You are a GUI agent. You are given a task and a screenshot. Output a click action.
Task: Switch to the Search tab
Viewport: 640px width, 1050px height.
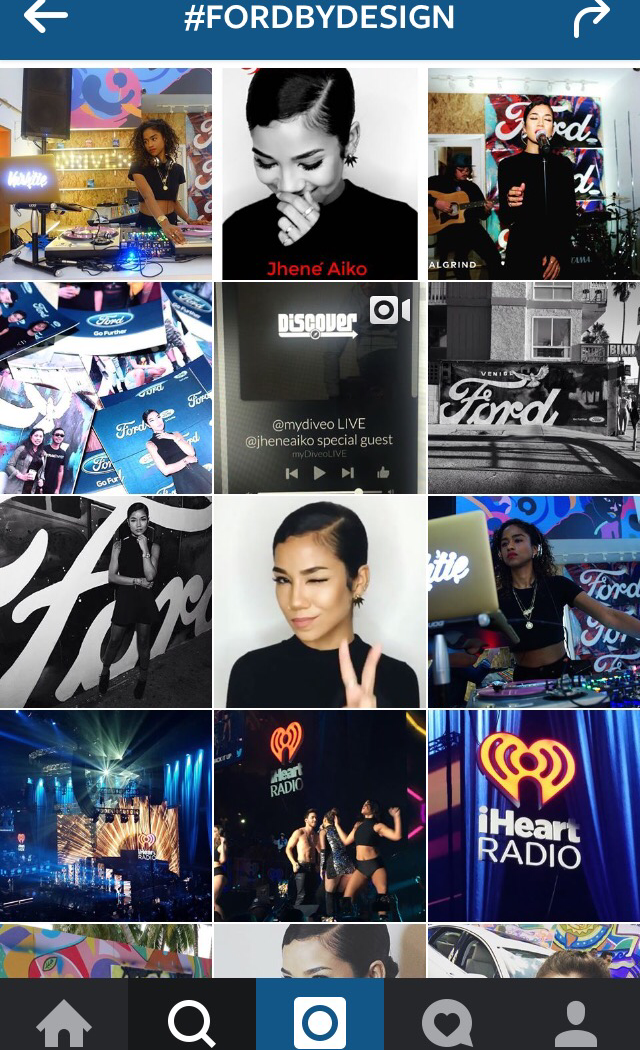coord(192,1018)
